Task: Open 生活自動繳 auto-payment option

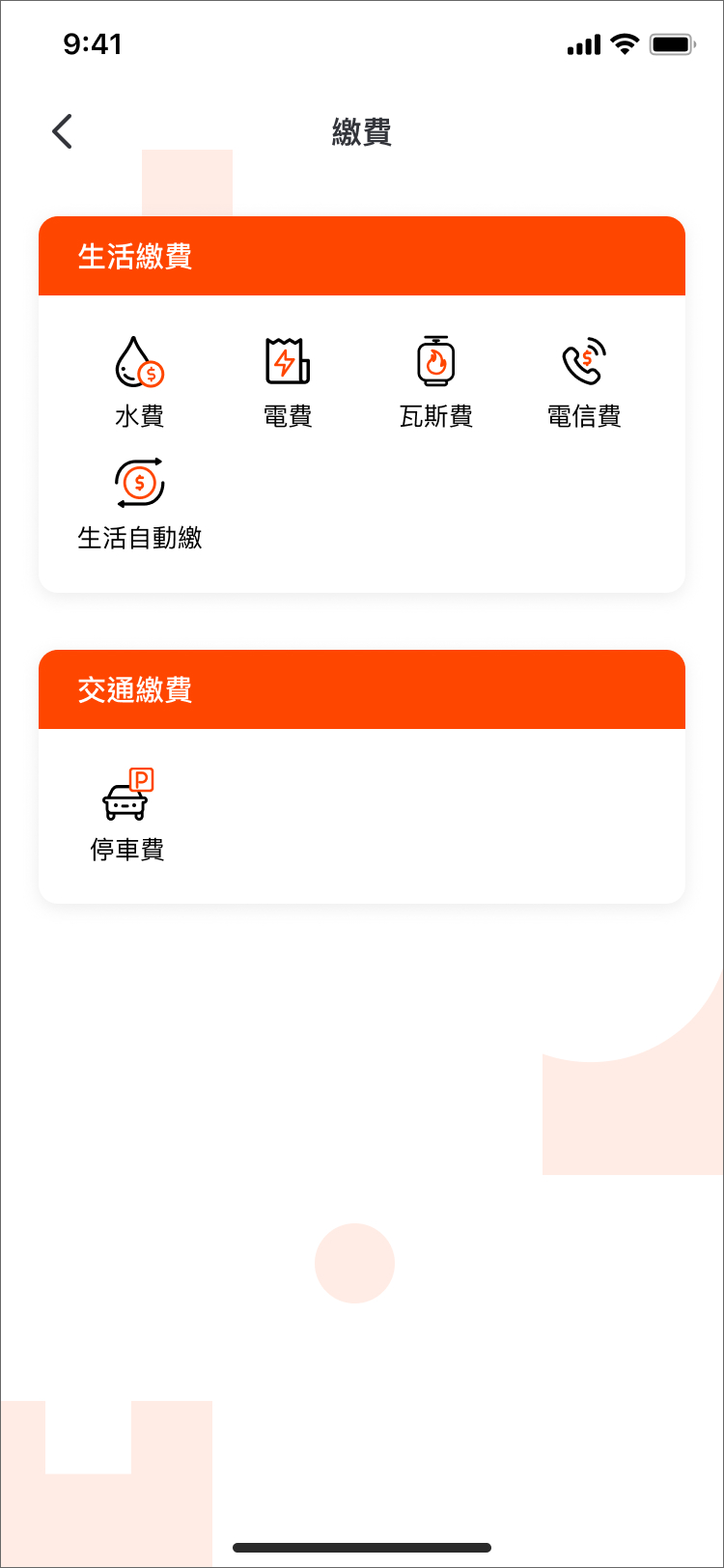Action: [140, 502]
